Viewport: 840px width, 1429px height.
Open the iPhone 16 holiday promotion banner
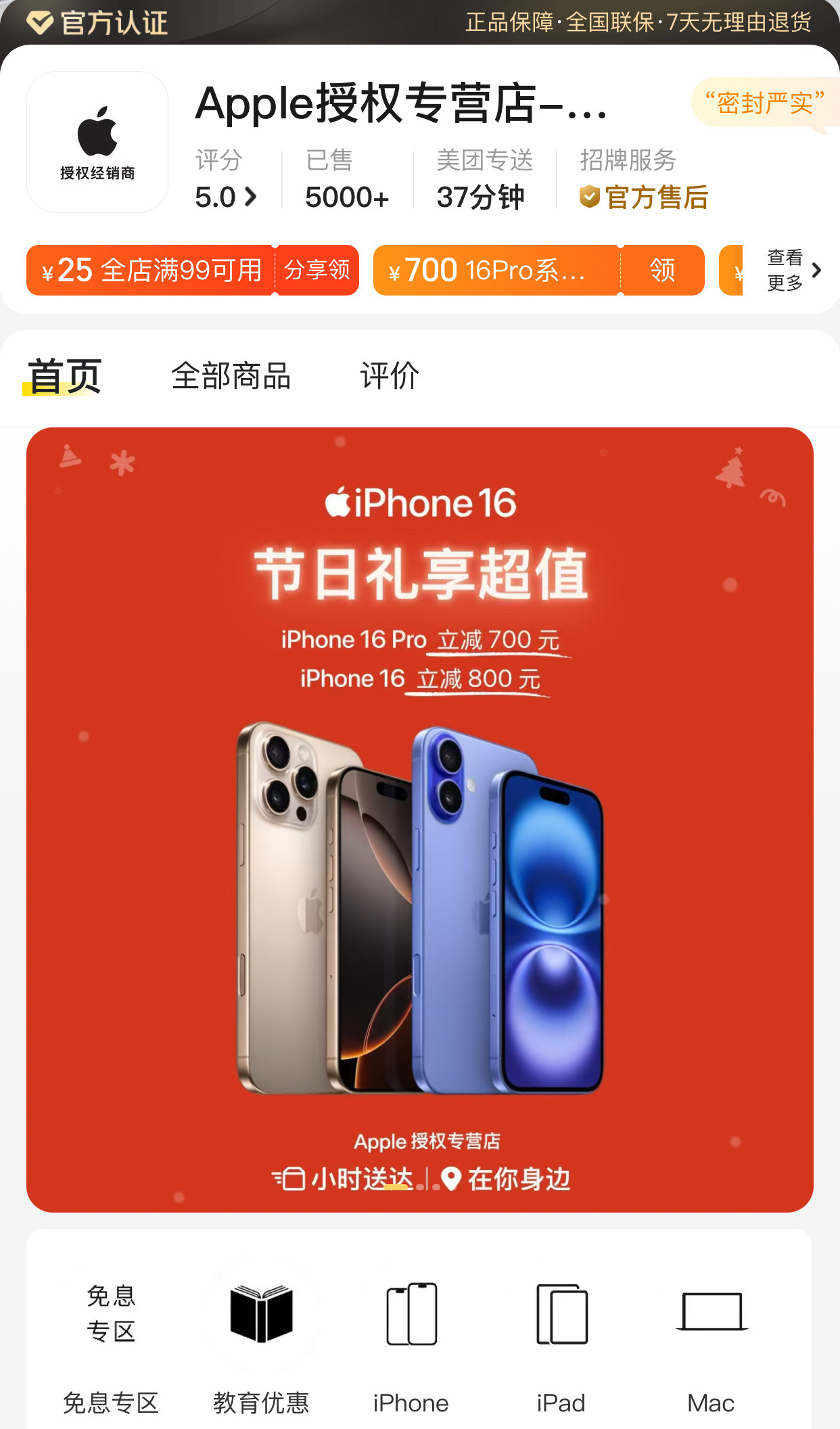click(419, 818)
